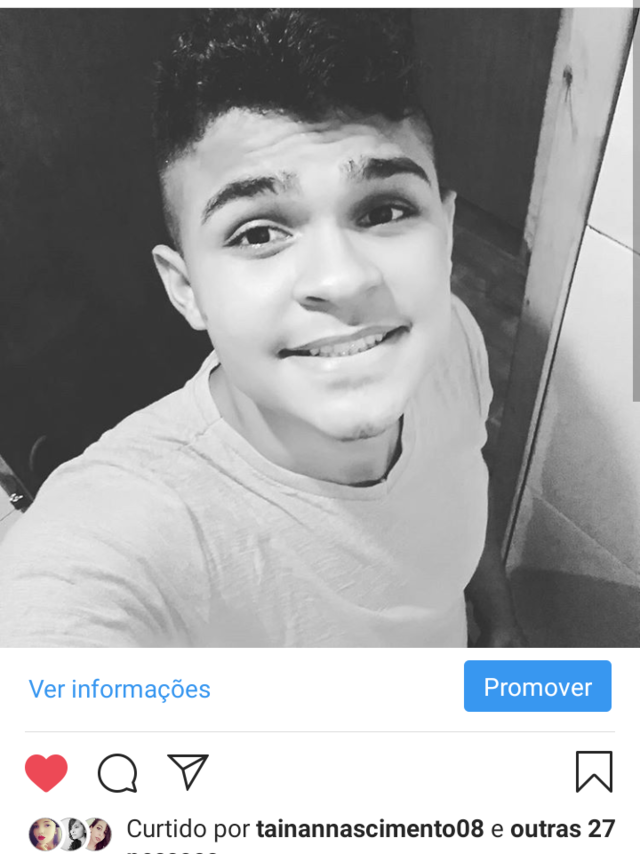Image resolution: width=640 pixels, height=854 pixels.
Task: Save post with bookmark icon
Action: click(594, 772)
